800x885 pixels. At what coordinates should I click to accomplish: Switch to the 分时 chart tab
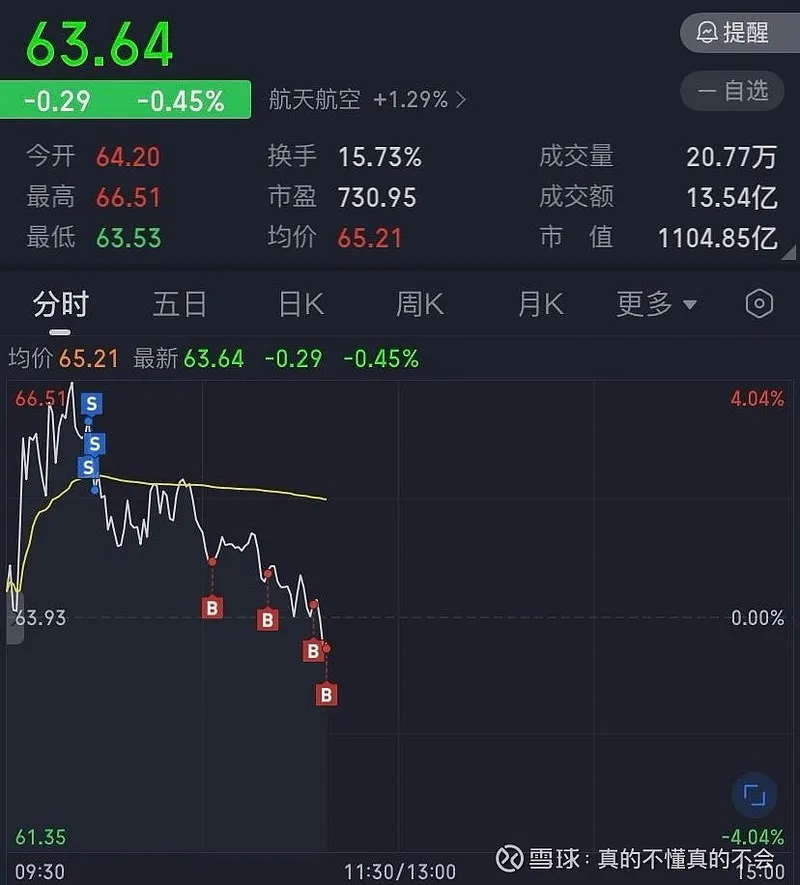[x=61, y=304]
